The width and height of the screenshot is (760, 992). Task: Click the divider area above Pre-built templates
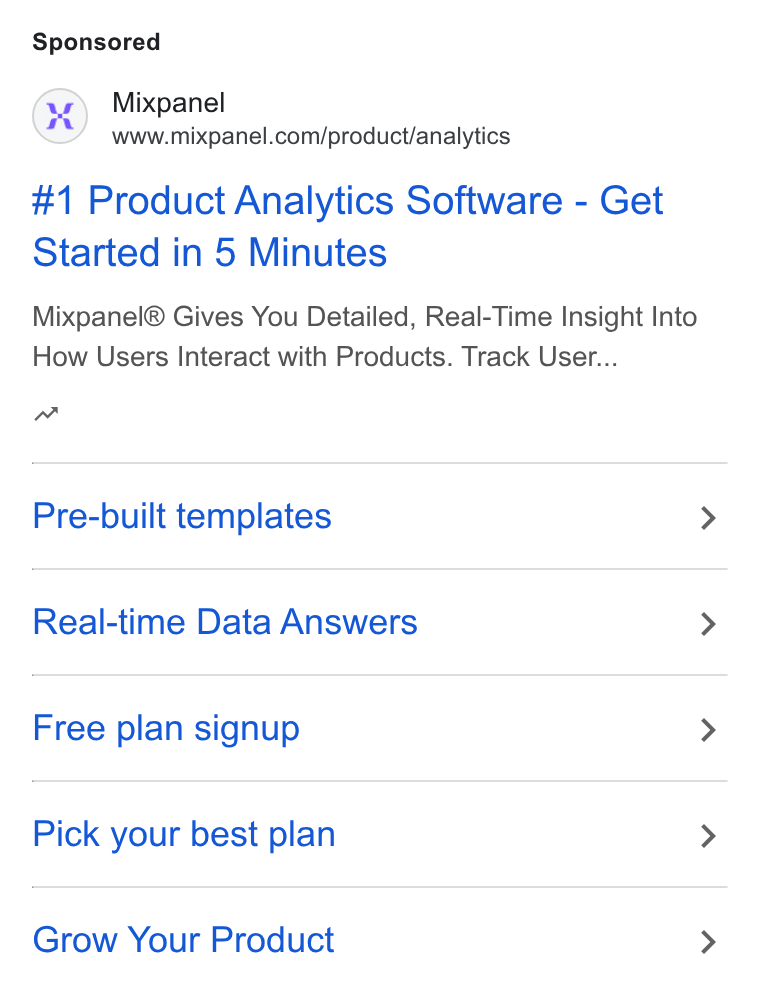pos(379,462)
